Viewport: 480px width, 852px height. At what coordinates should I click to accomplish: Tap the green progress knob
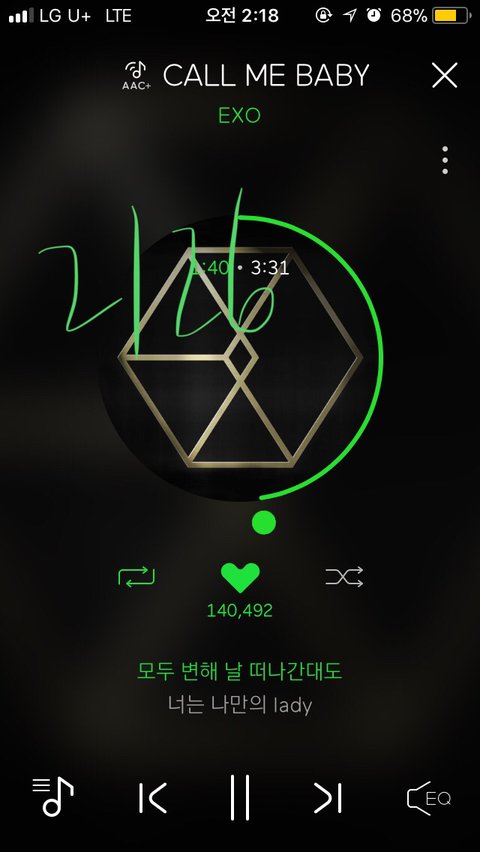coord(264,523)
